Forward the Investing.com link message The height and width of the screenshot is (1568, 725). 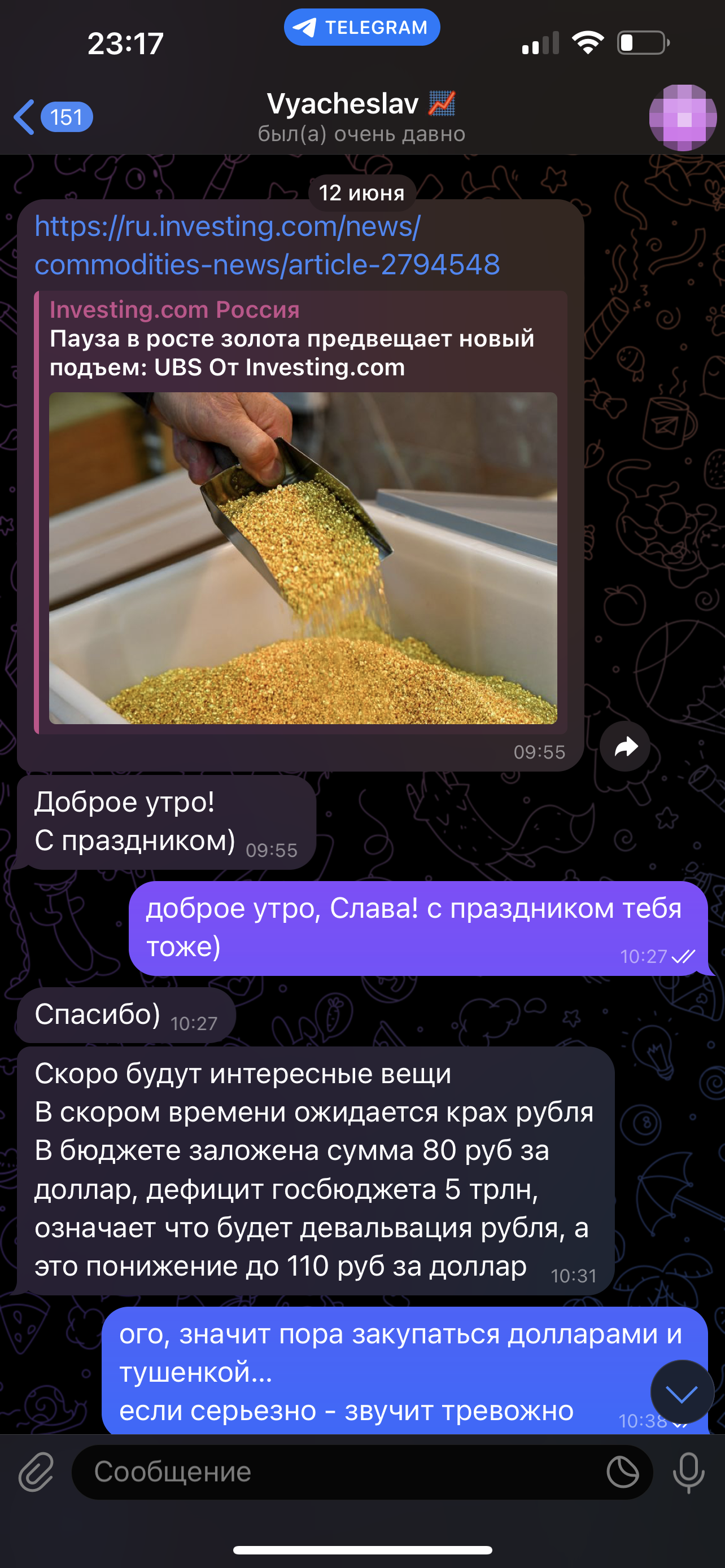coord(624,747)
